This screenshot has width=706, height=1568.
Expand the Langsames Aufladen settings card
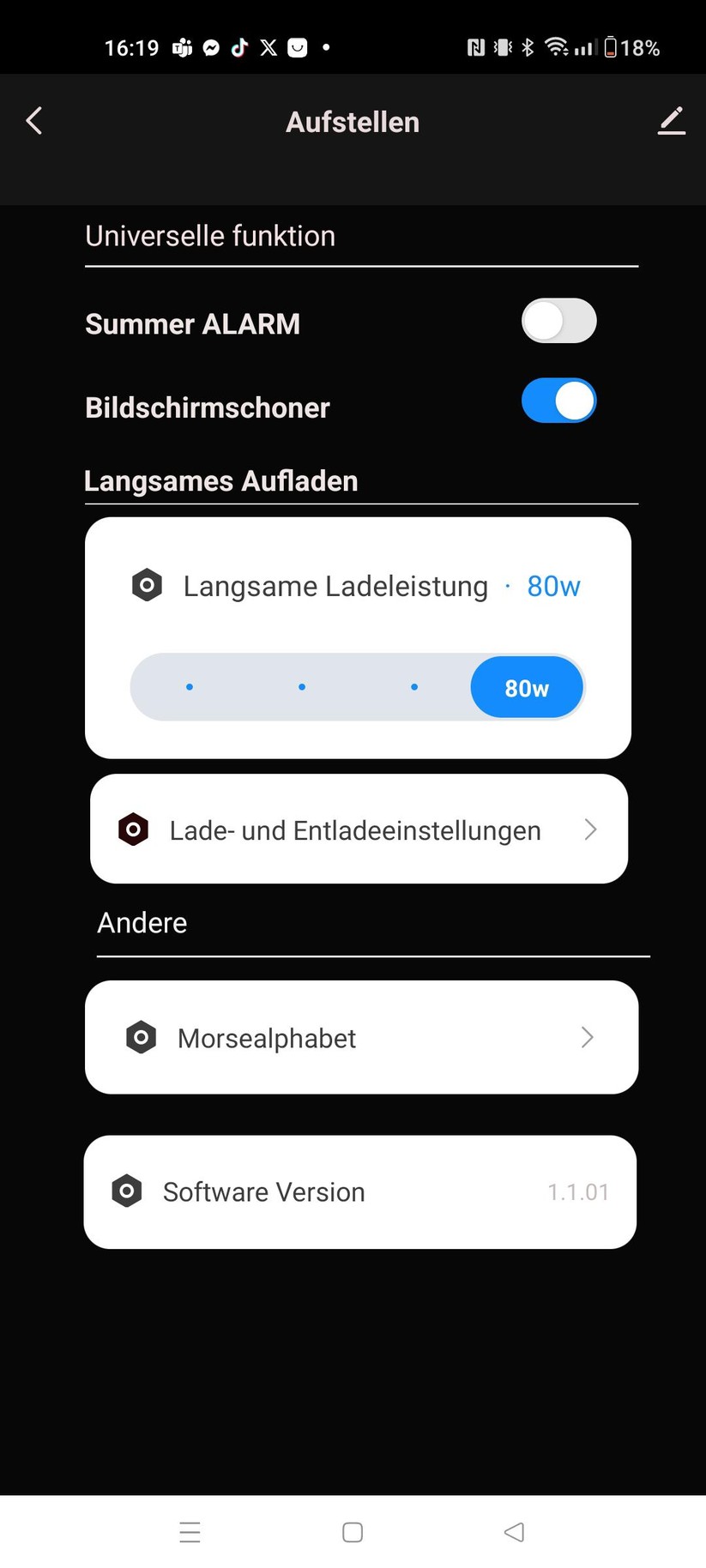coord(358,636)
